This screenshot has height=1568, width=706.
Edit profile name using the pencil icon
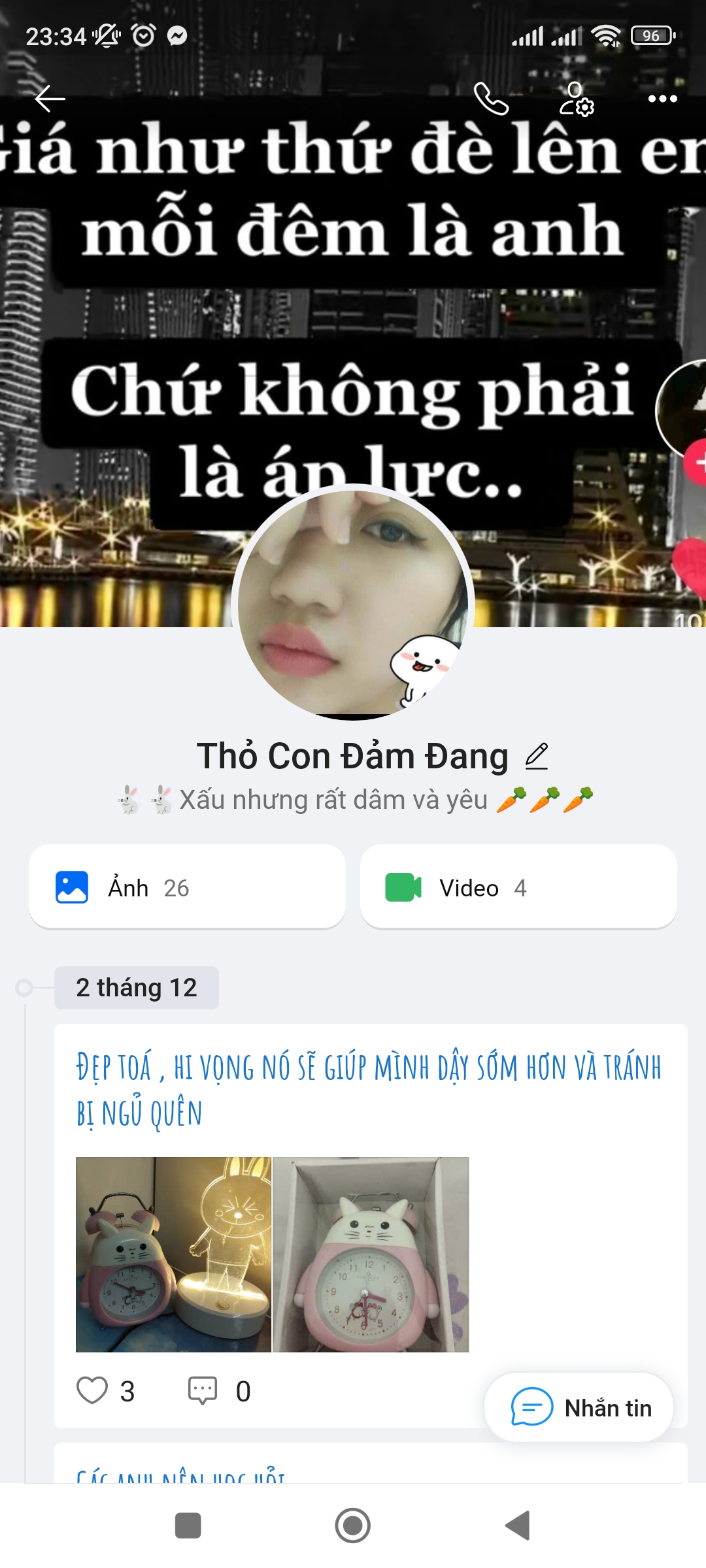click(x=537, y=755)
